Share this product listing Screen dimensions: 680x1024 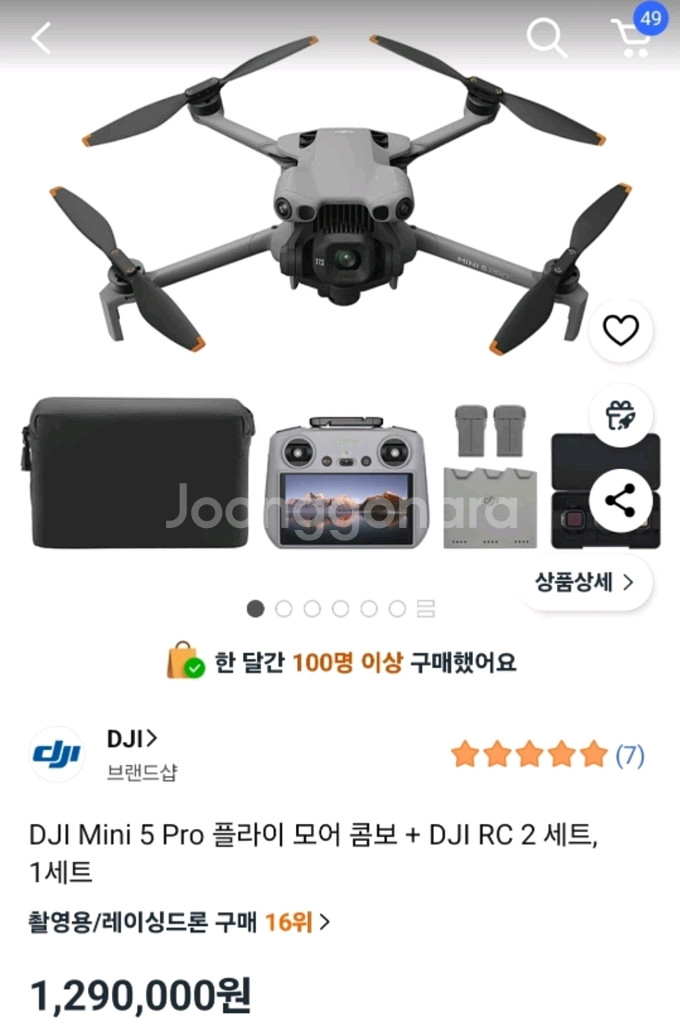coord(620,501)
